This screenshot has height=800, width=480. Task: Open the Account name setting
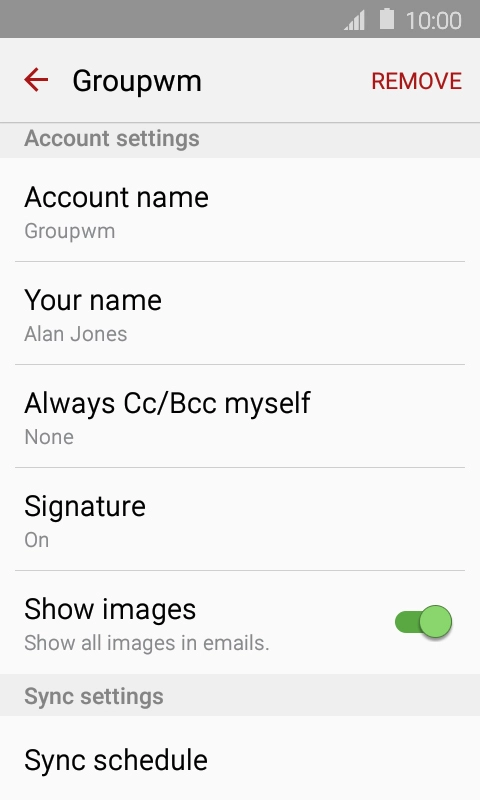(x=240, y=210)
